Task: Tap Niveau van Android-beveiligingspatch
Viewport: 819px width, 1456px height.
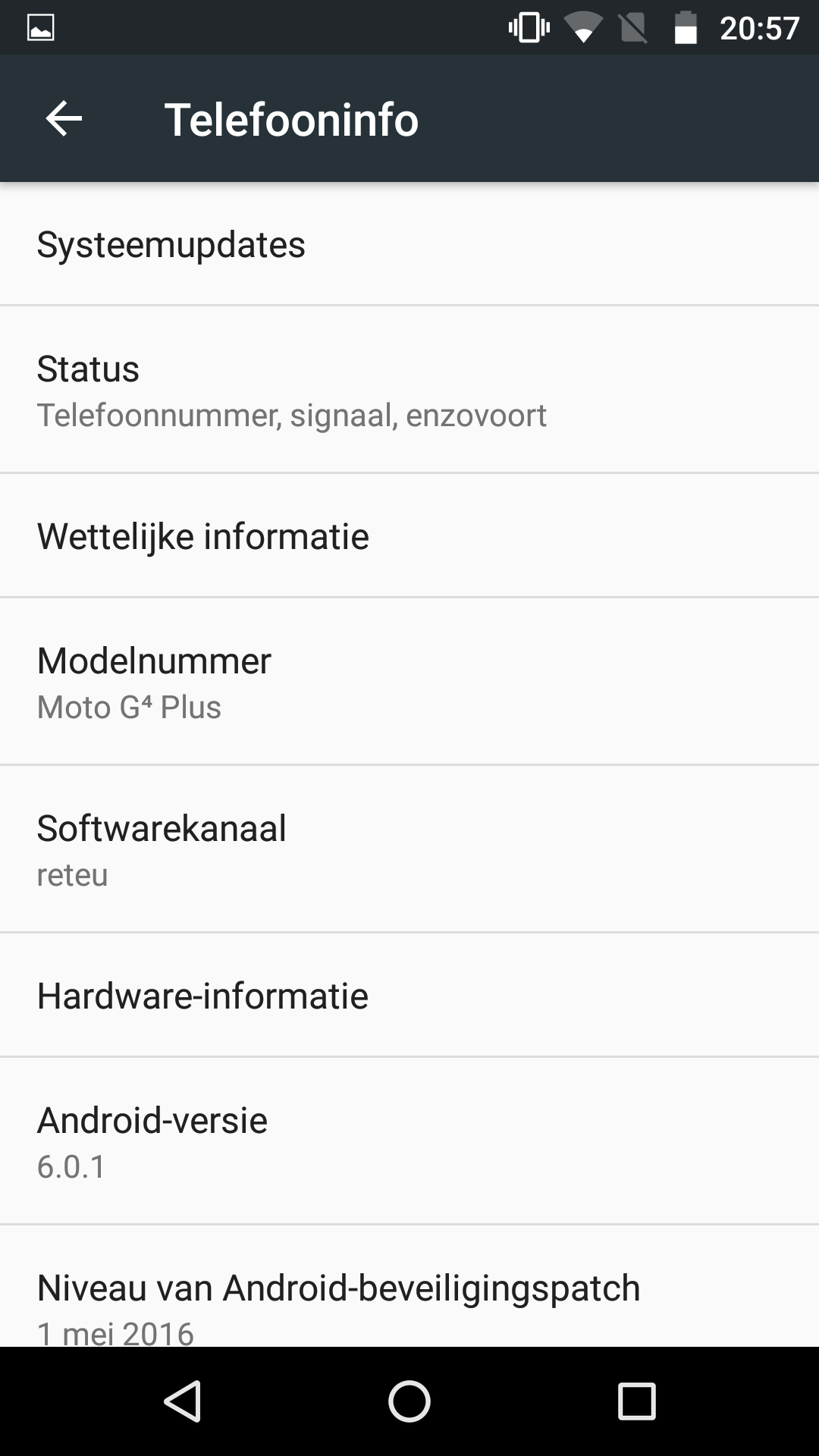Action: pos(409,1286)
